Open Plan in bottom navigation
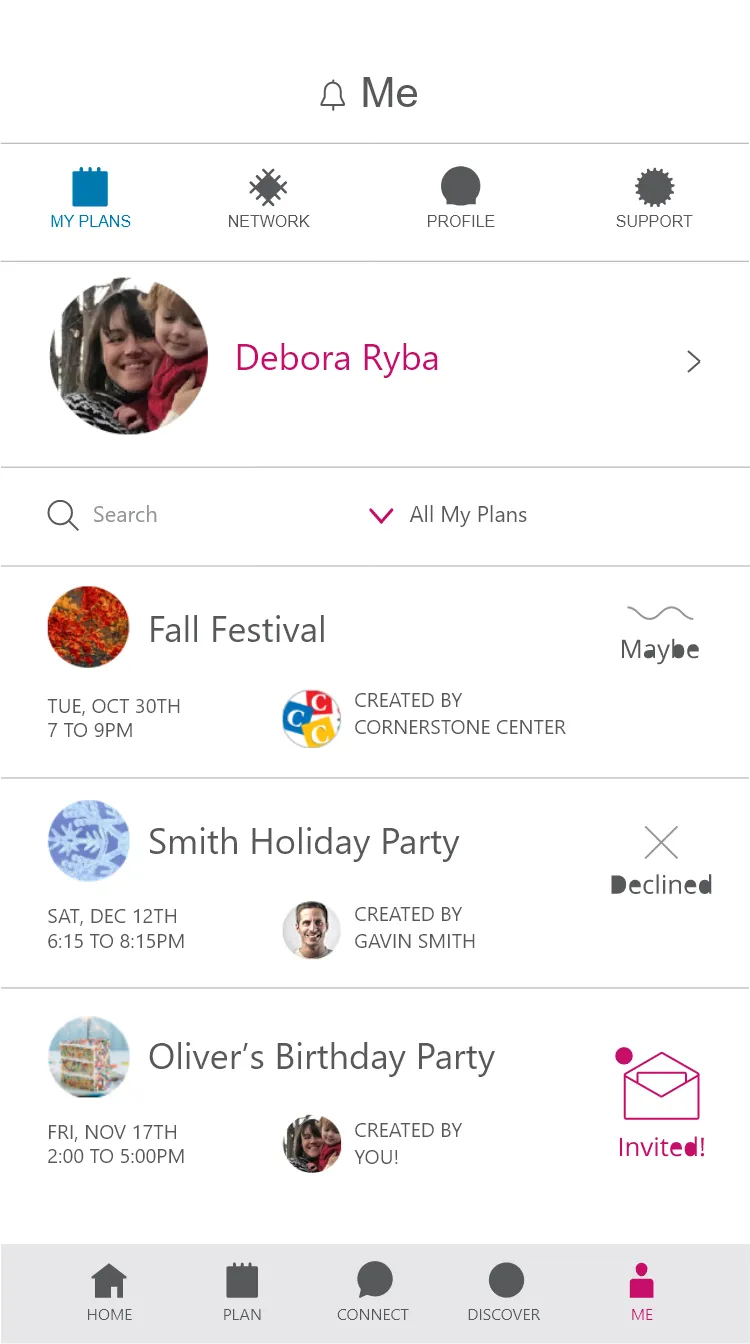 coord(242,1293)
